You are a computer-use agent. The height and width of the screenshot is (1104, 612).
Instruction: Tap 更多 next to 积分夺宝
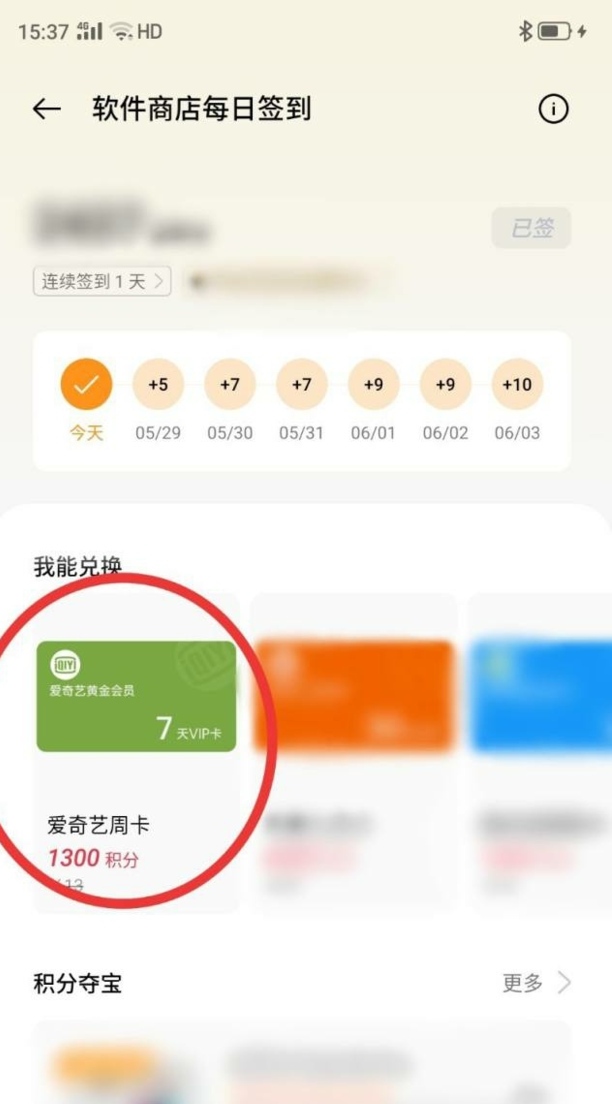pyautogui.click(x=536, y=982)
